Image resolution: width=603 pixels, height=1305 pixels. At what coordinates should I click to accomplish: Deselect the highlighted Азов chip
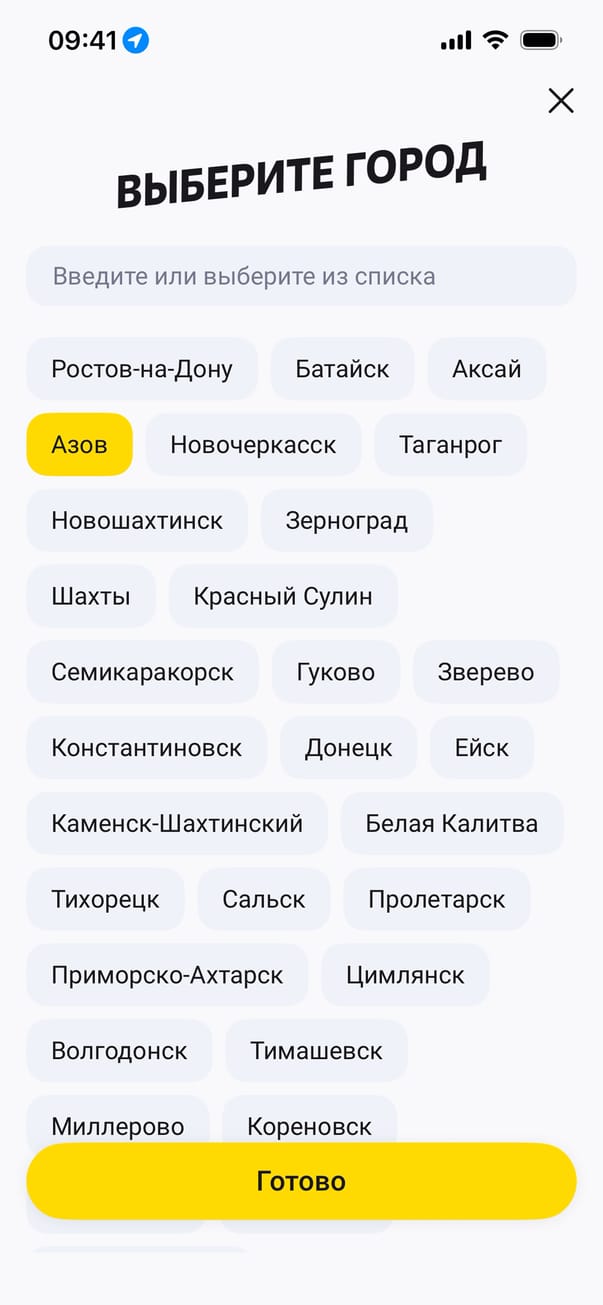pos(79,444)
